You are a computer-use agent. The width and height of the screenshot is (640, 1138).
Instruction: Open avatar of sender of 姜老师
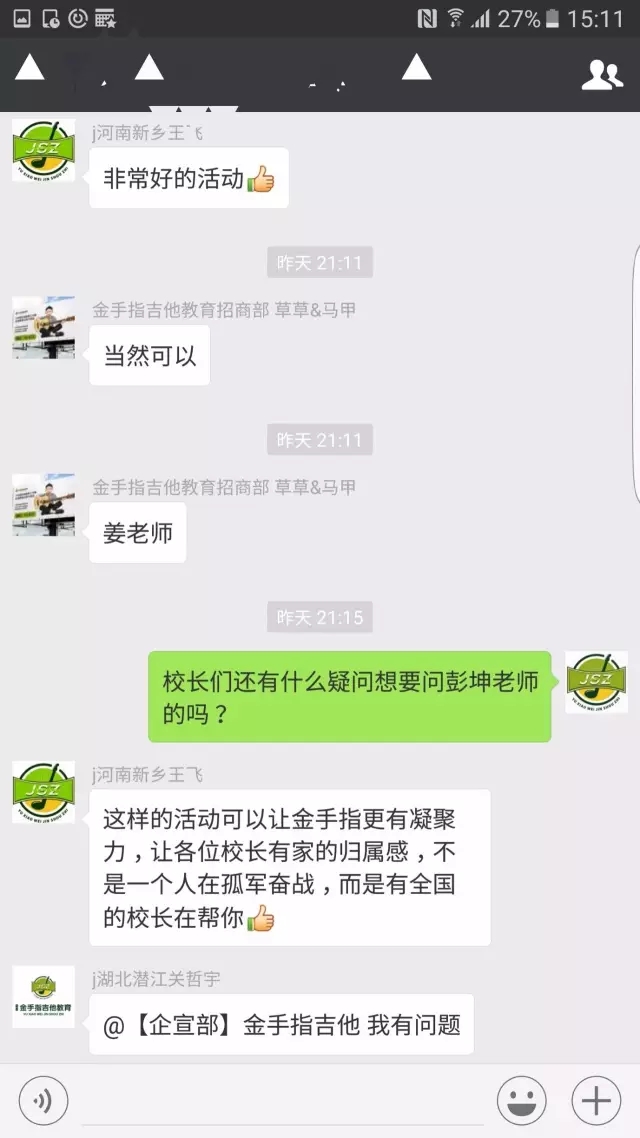(43, 504)
